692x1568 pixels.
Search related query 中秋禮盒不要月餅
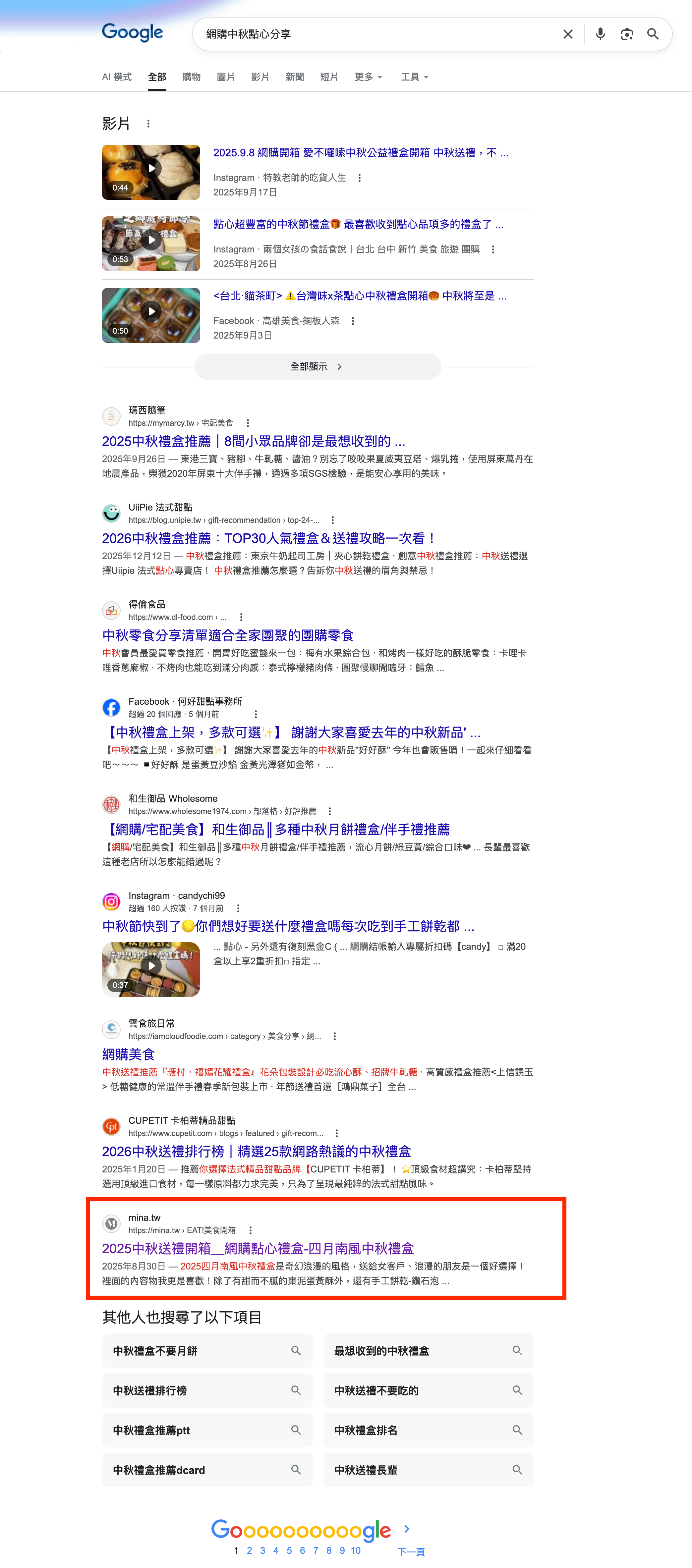[x=207, y=1351]
